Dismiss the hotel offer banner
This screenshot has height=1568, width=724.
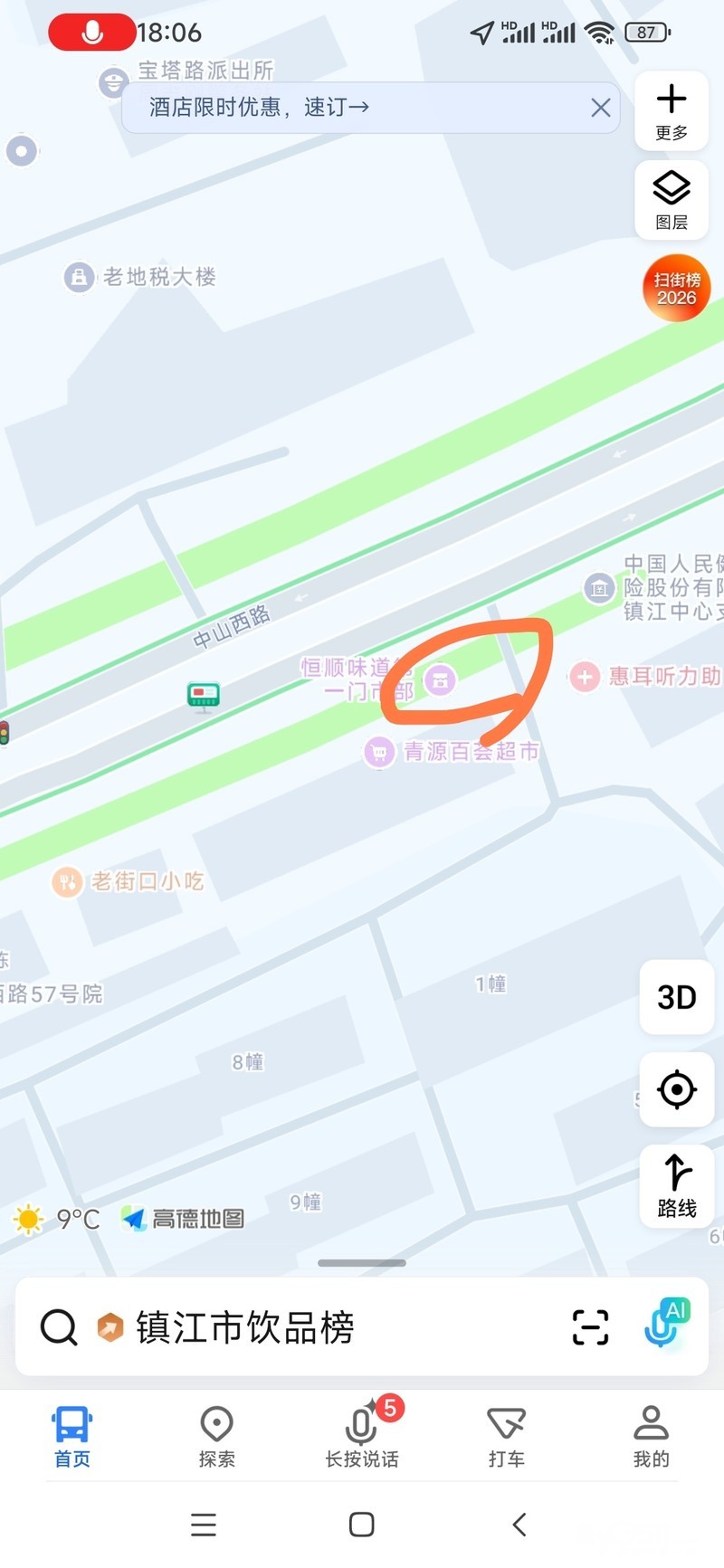(600, 108)
